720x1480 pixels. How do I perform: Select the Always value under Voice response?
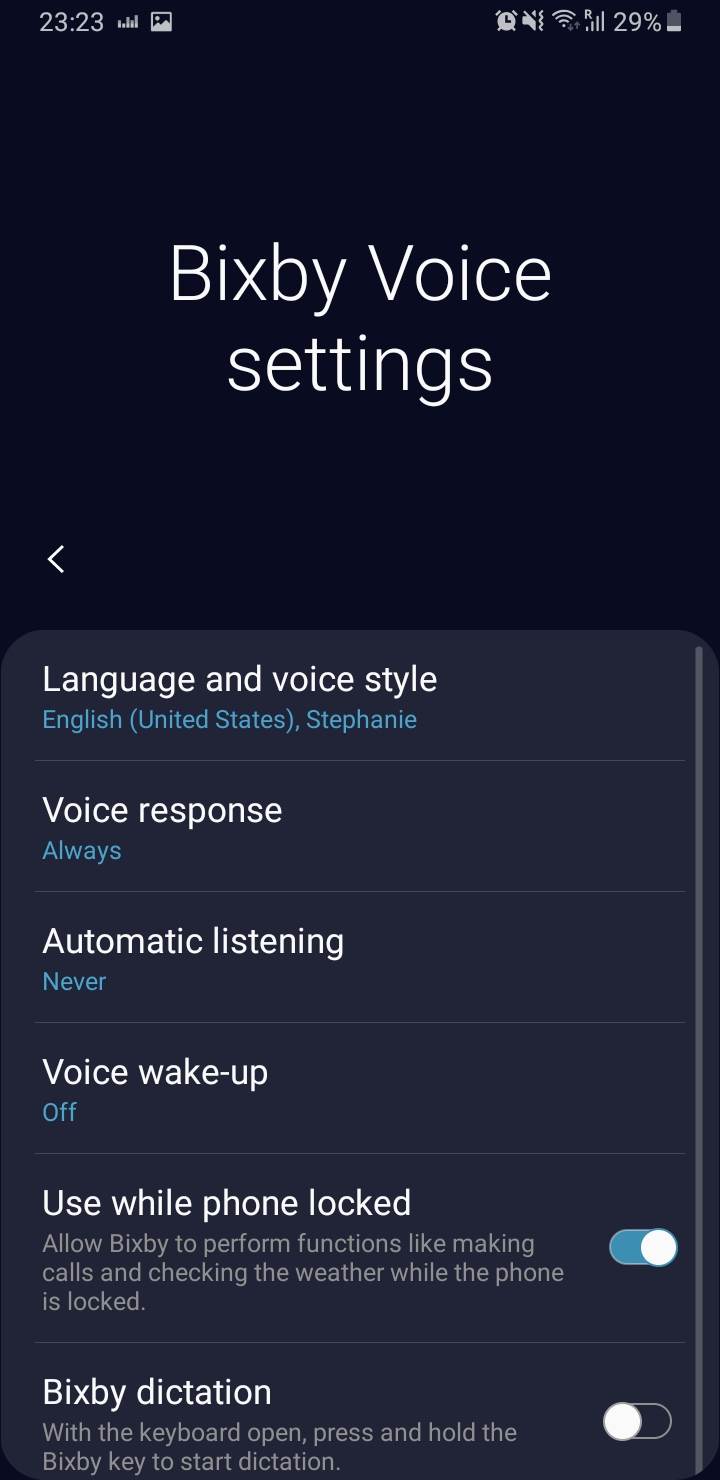click(x=81, y=850)
